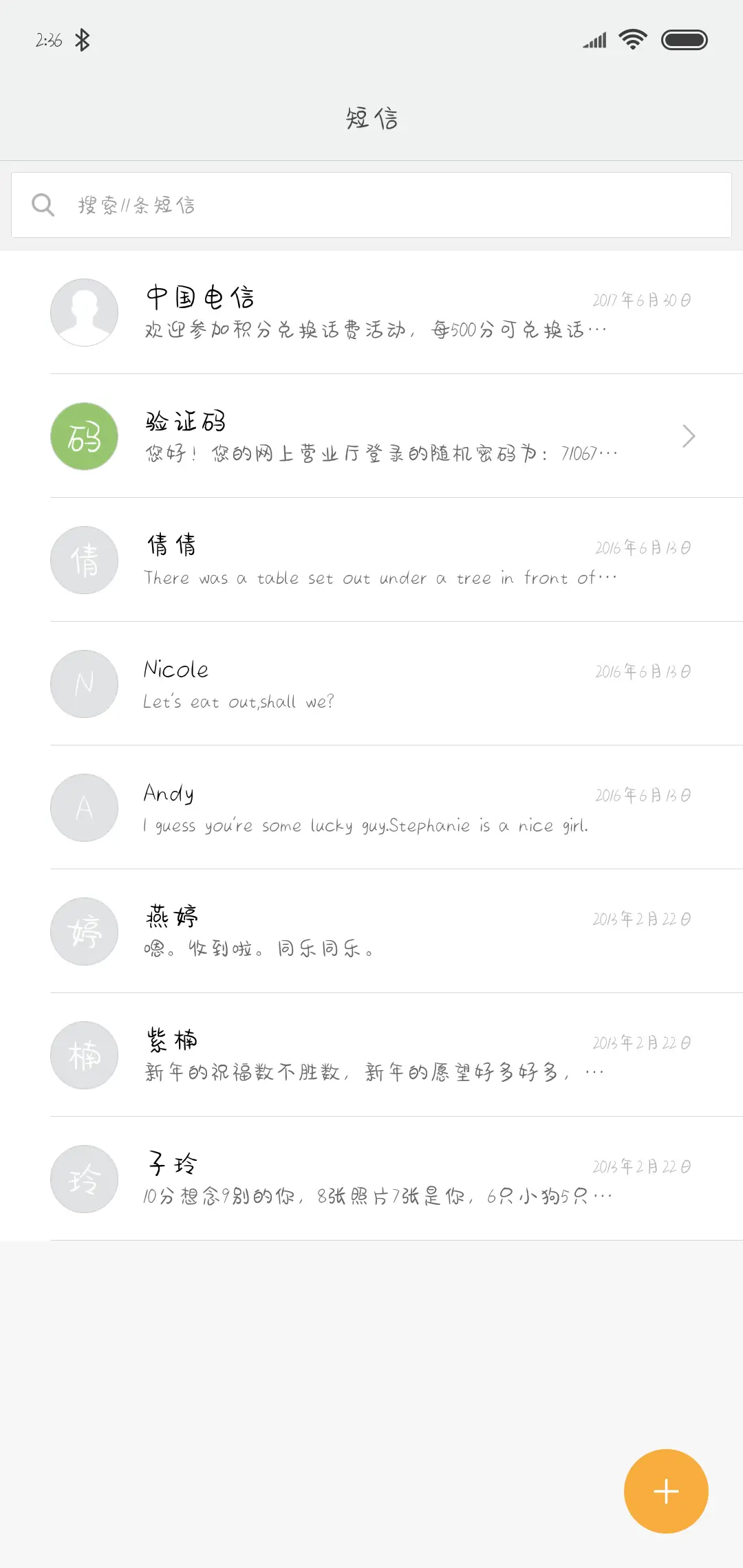Tap the clock showing 2:36

(48, 39)
